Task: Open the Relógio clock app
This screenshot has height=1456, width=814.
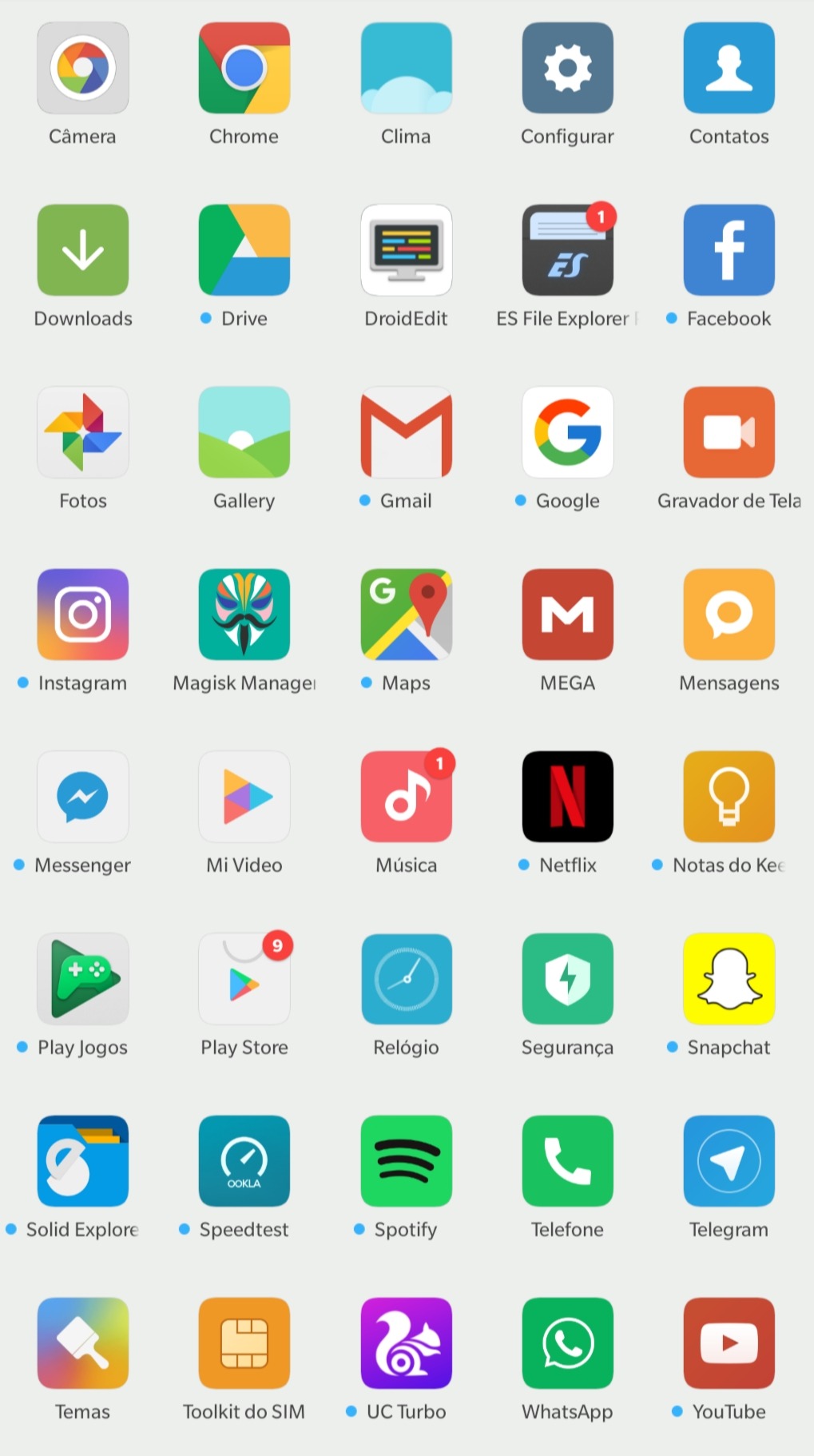Action: tap(406, 979)
